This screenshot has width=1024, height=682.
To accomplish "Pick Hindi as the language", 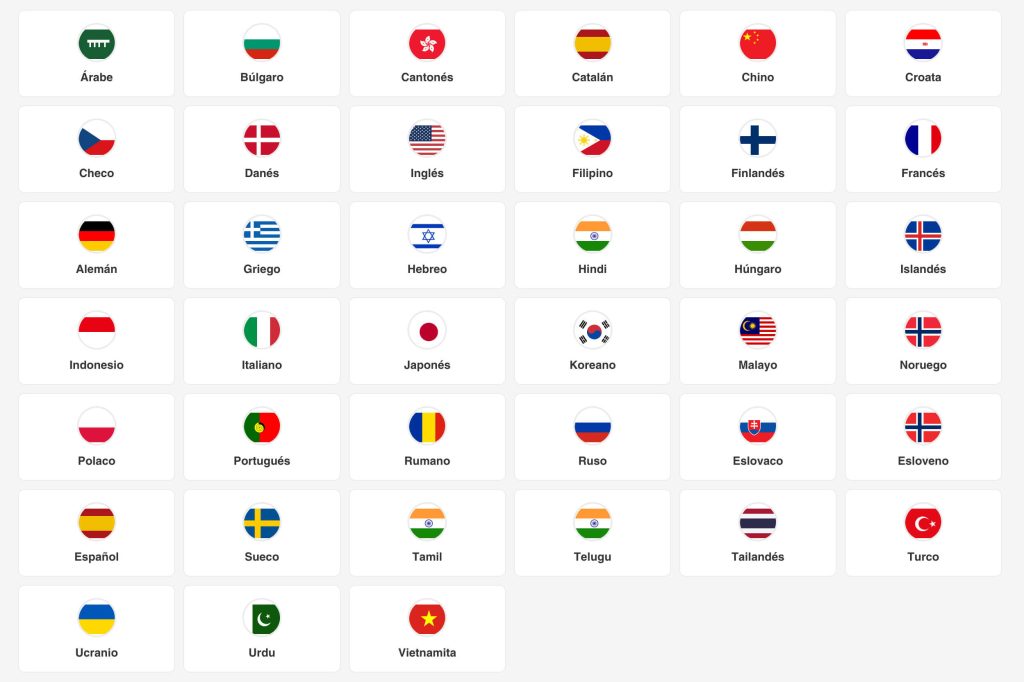I will [x=592, y=246].
